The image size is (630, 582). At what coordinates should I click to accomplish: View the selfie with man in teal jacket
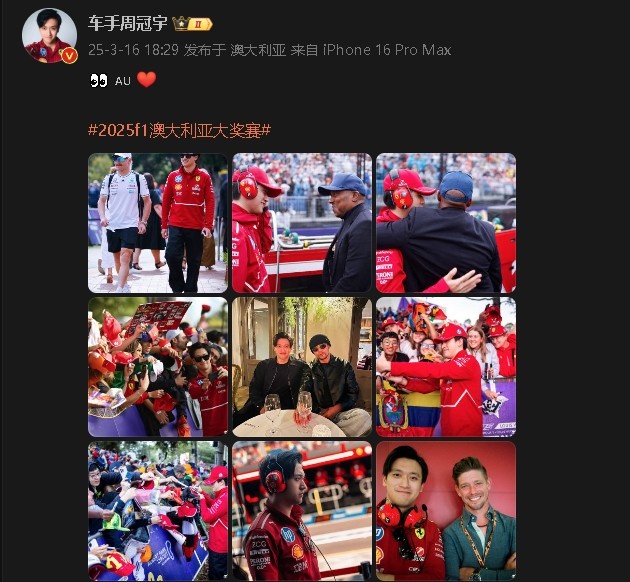coord(446,511)
